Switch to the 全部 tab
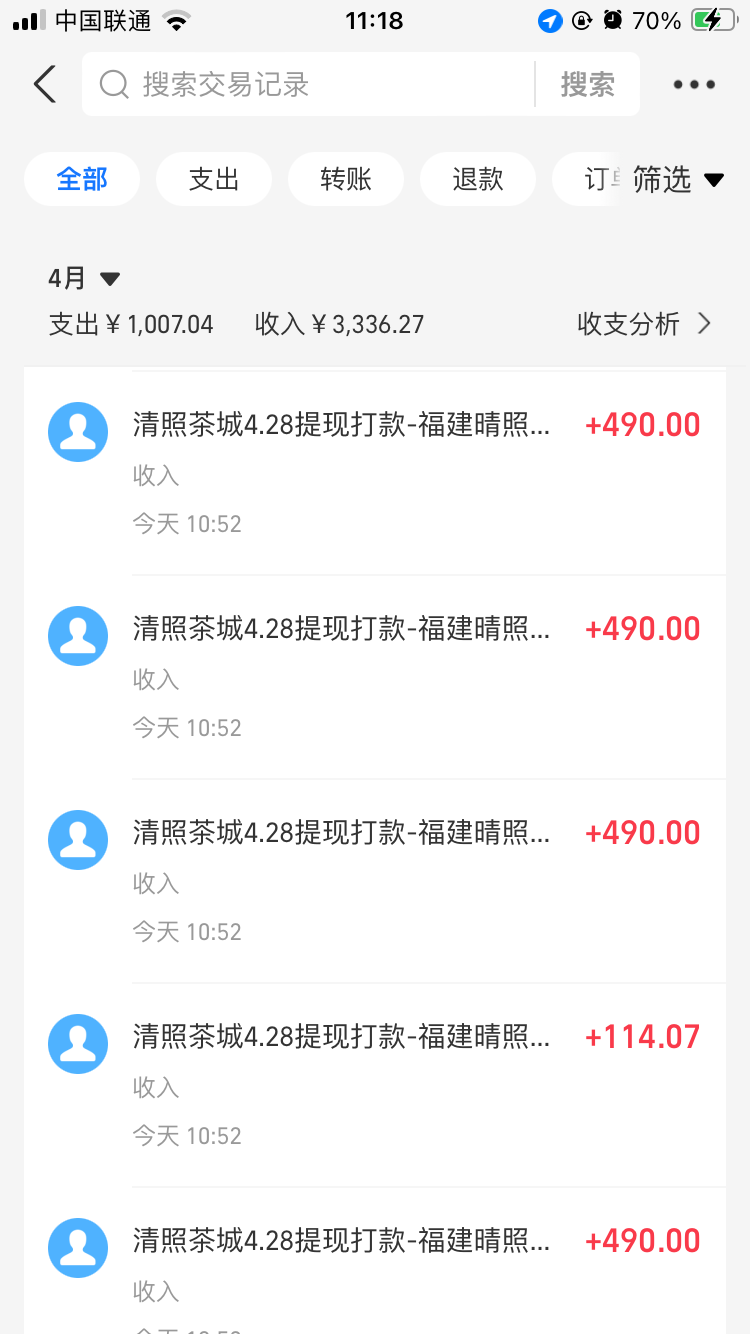Viewport: 750px width, 1334px height. tap(81, 178)
